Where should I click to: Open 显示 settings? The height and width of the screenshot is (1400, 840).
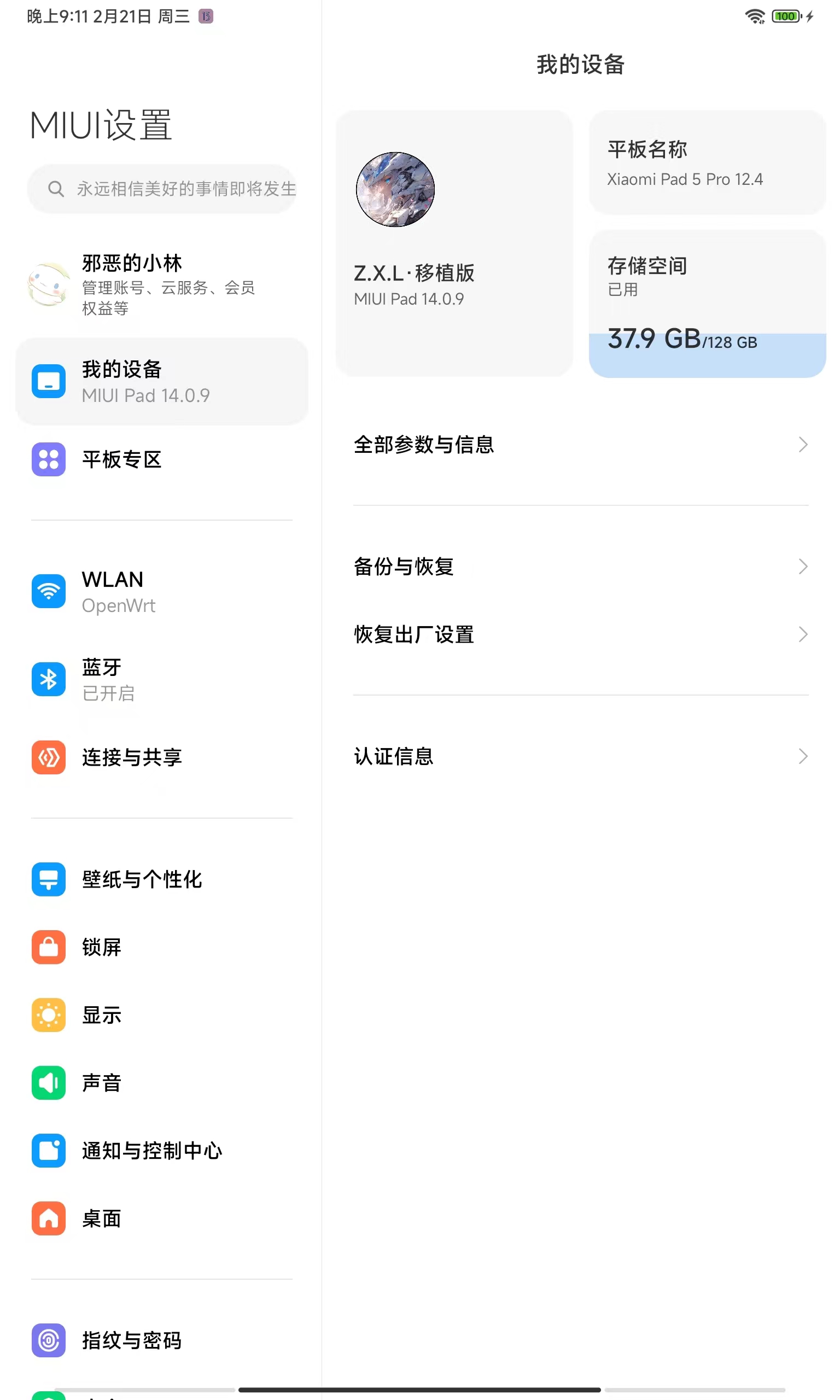coord(162,1015)
